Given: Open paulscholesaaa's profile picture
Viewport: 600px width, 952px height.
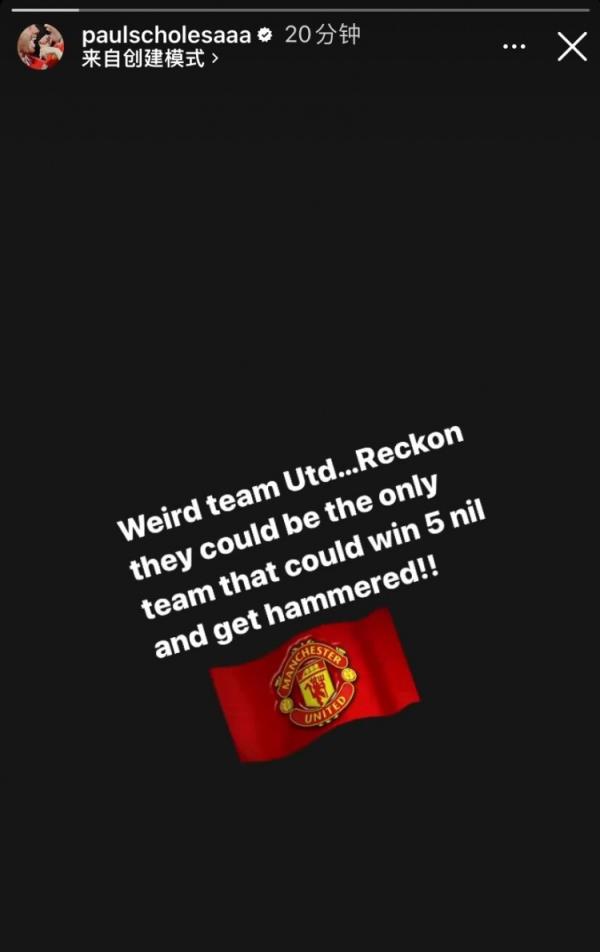Looking at the screenshot, I should tap(41, 46).
